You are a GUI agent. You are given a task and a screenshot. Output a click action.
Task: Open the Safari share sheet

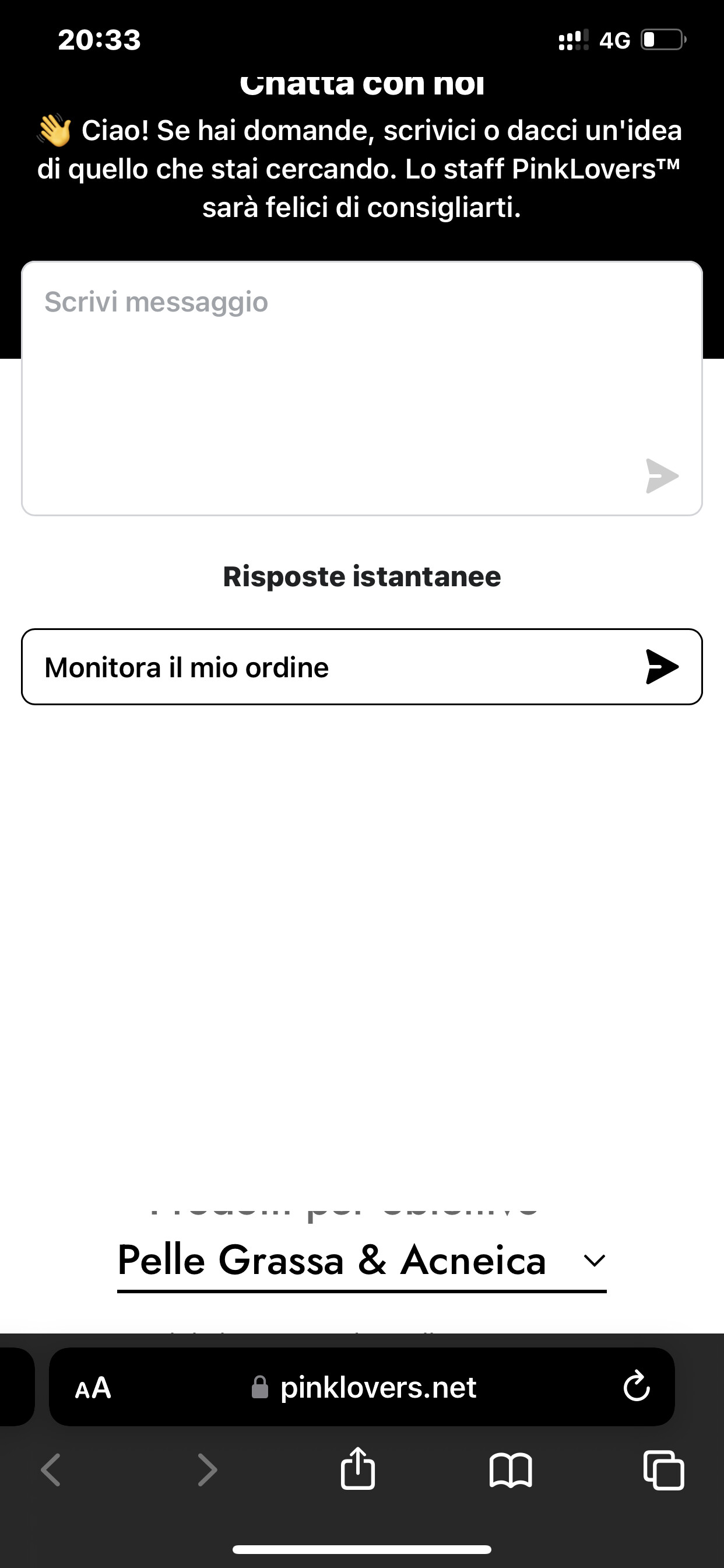click(358, 1469)
